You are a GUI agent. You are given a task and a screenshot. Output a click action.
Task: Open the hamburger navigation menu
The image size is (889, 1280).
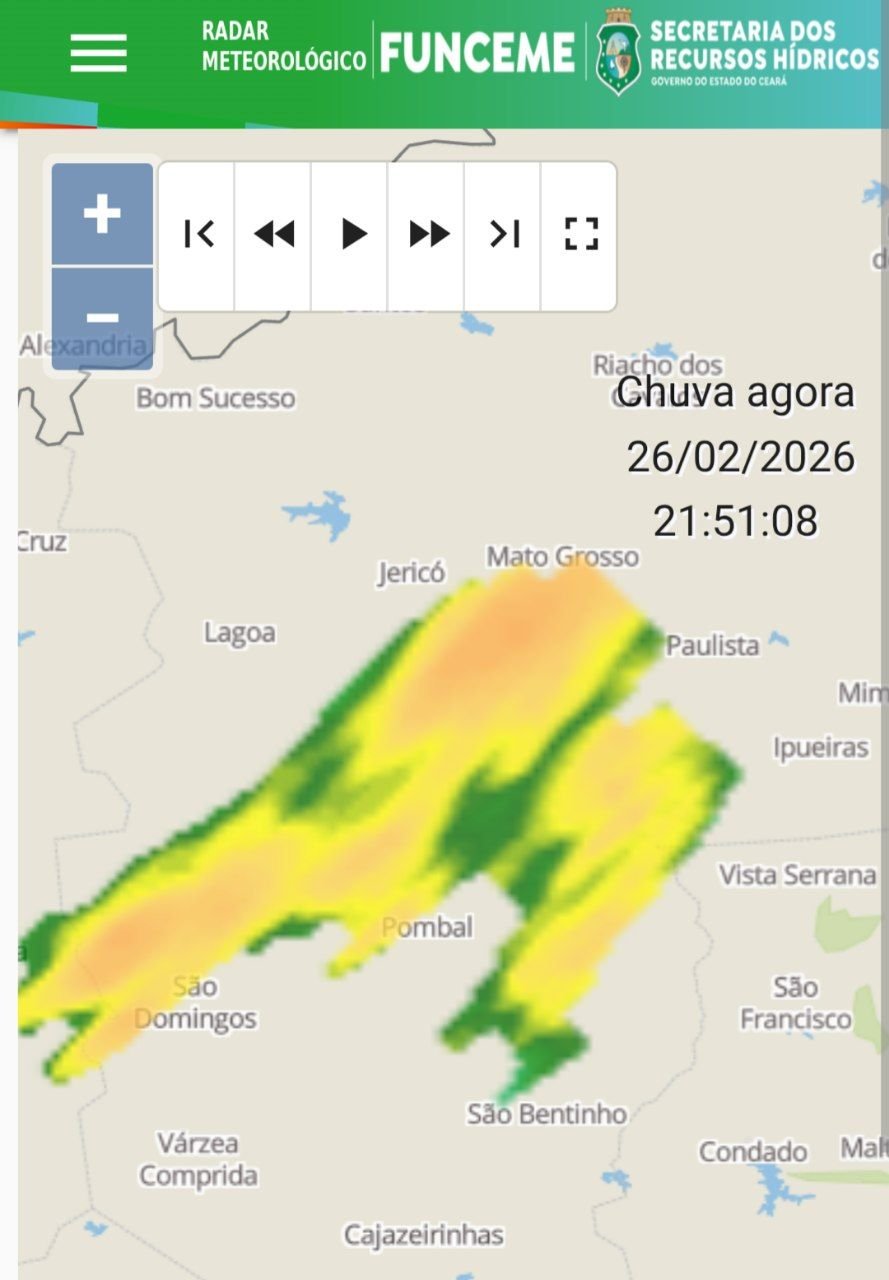(x=98, y=52)
